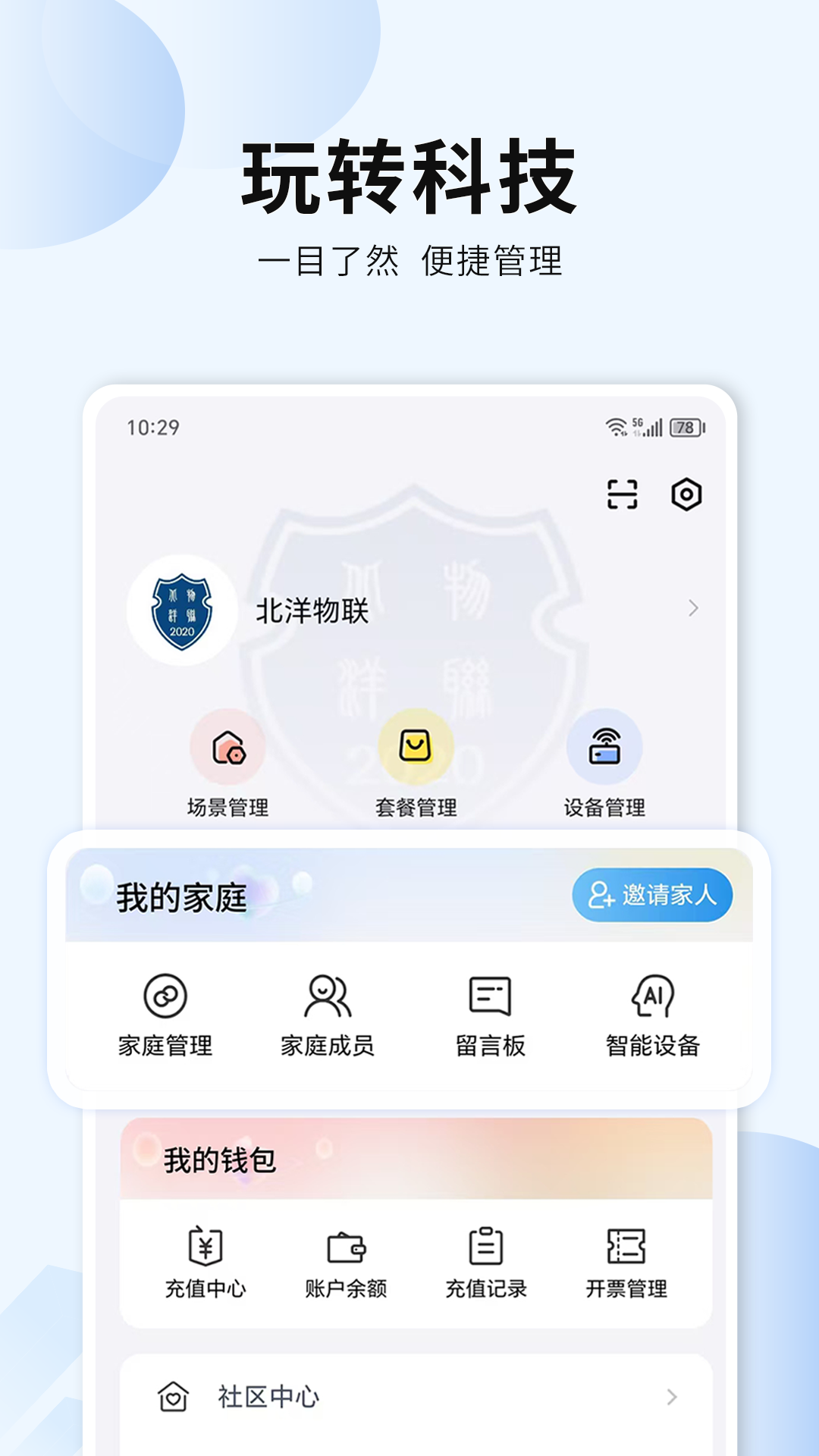
Task: Tap the battery indicator in status bar
Action: coord(683,428)
